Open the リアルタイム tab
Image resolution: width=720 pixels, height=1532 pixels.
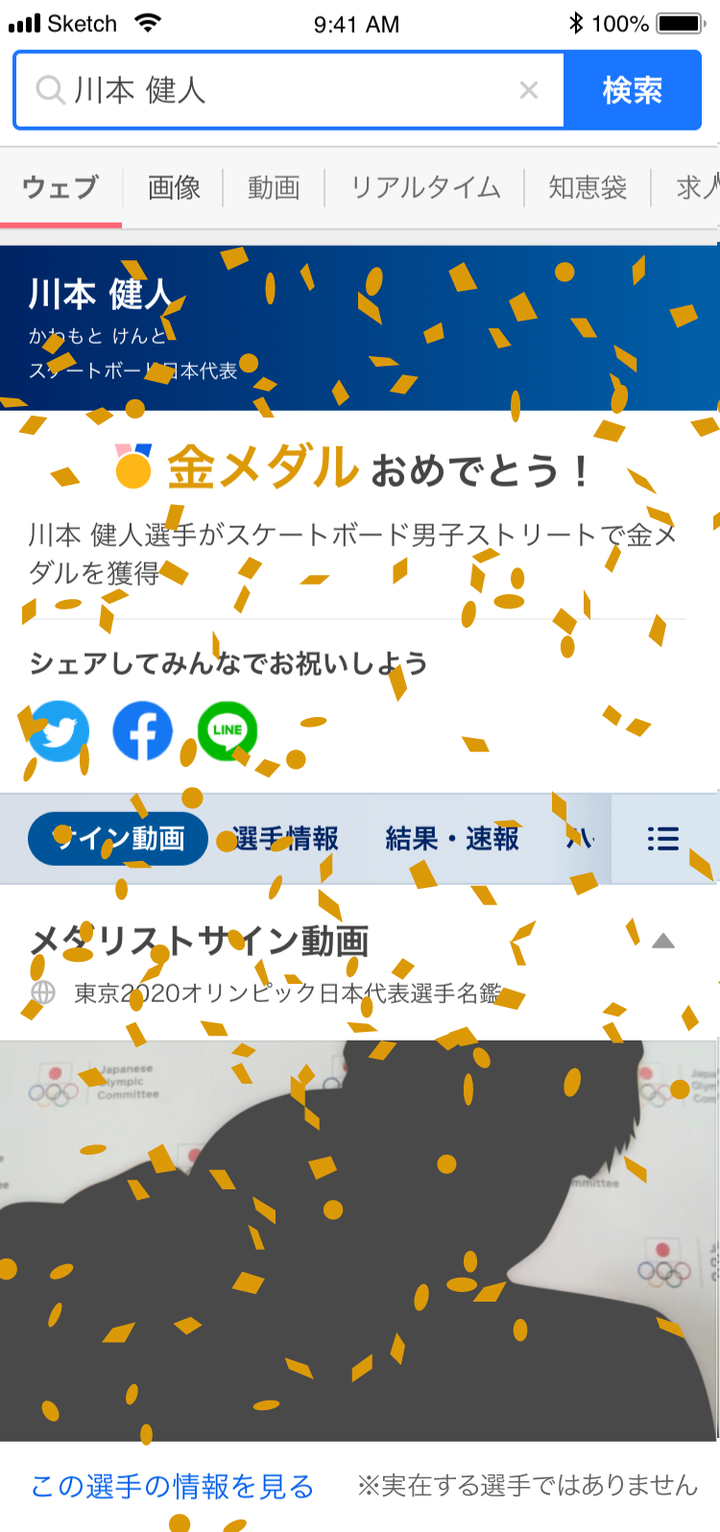[425, 187]
